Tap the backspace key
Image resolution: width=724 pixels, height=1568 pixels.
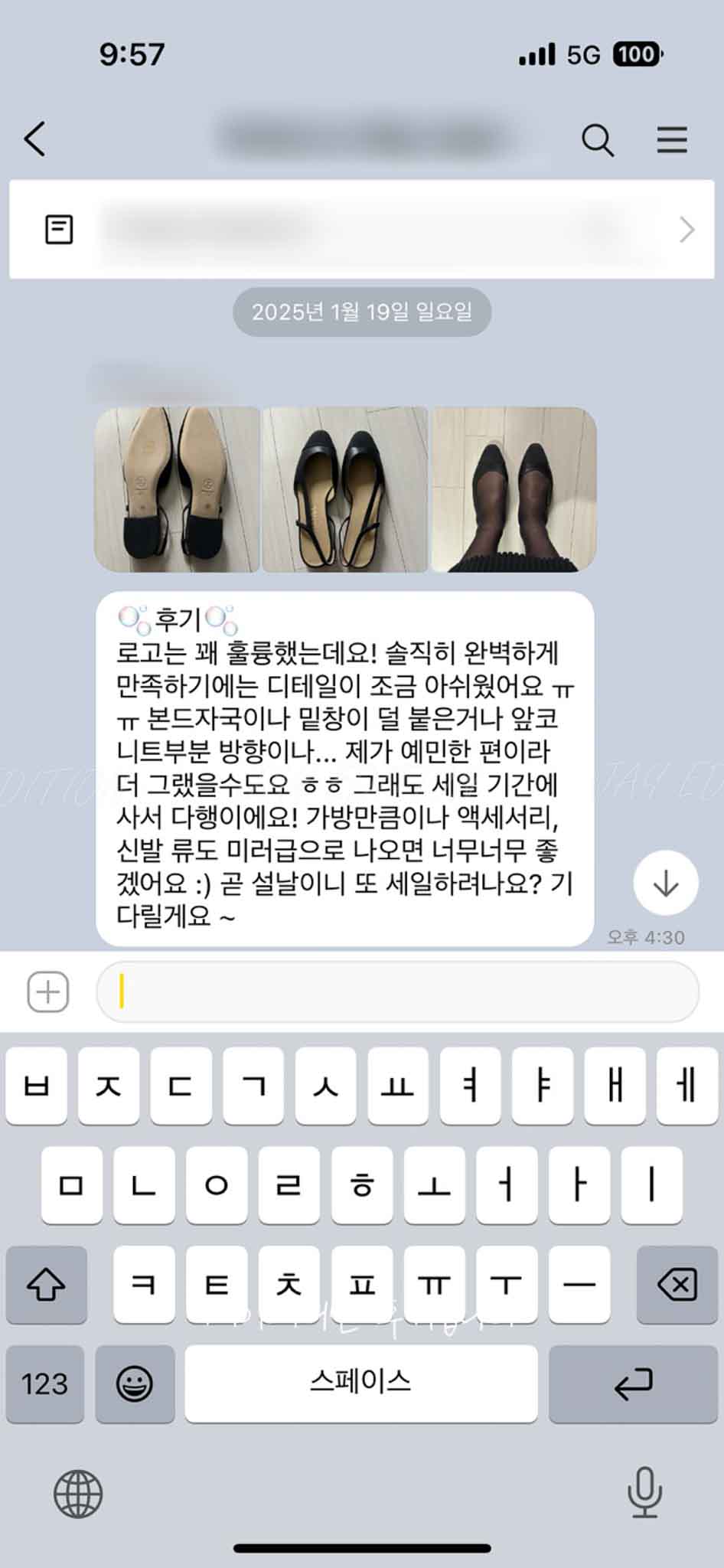(x=677, y=1285)
